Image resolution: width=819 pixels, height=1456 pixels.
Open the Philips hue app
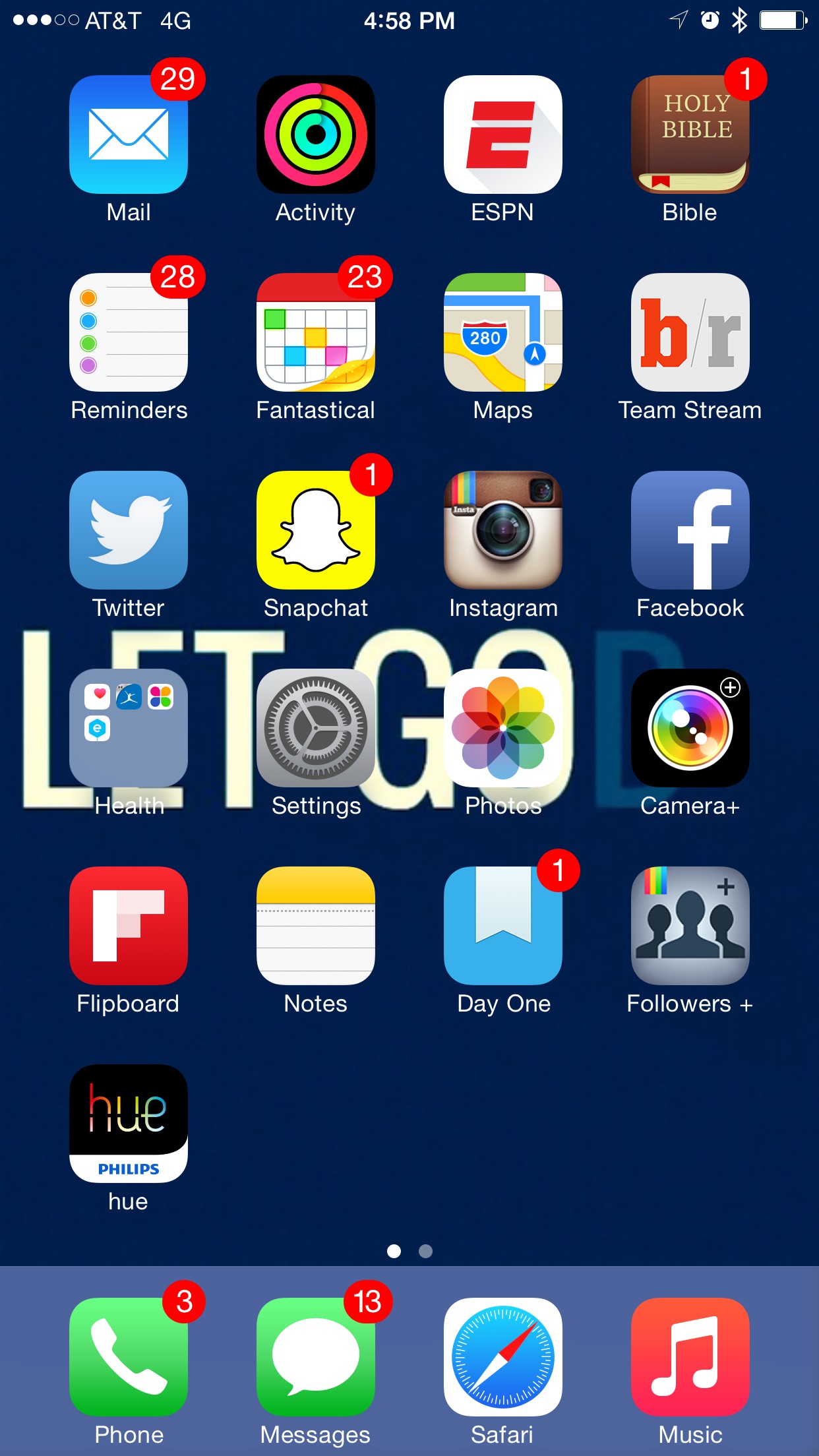[129, 1124]
